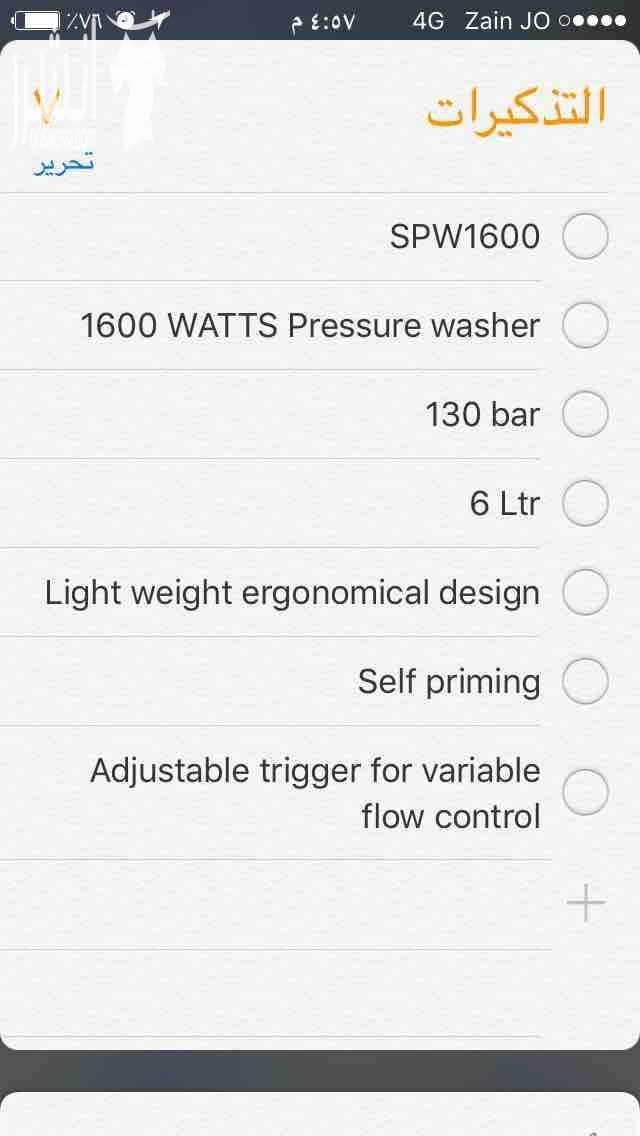Mark the SPW1600 reminder as completed
This screenshot has width=640, height=1136.
585,237
